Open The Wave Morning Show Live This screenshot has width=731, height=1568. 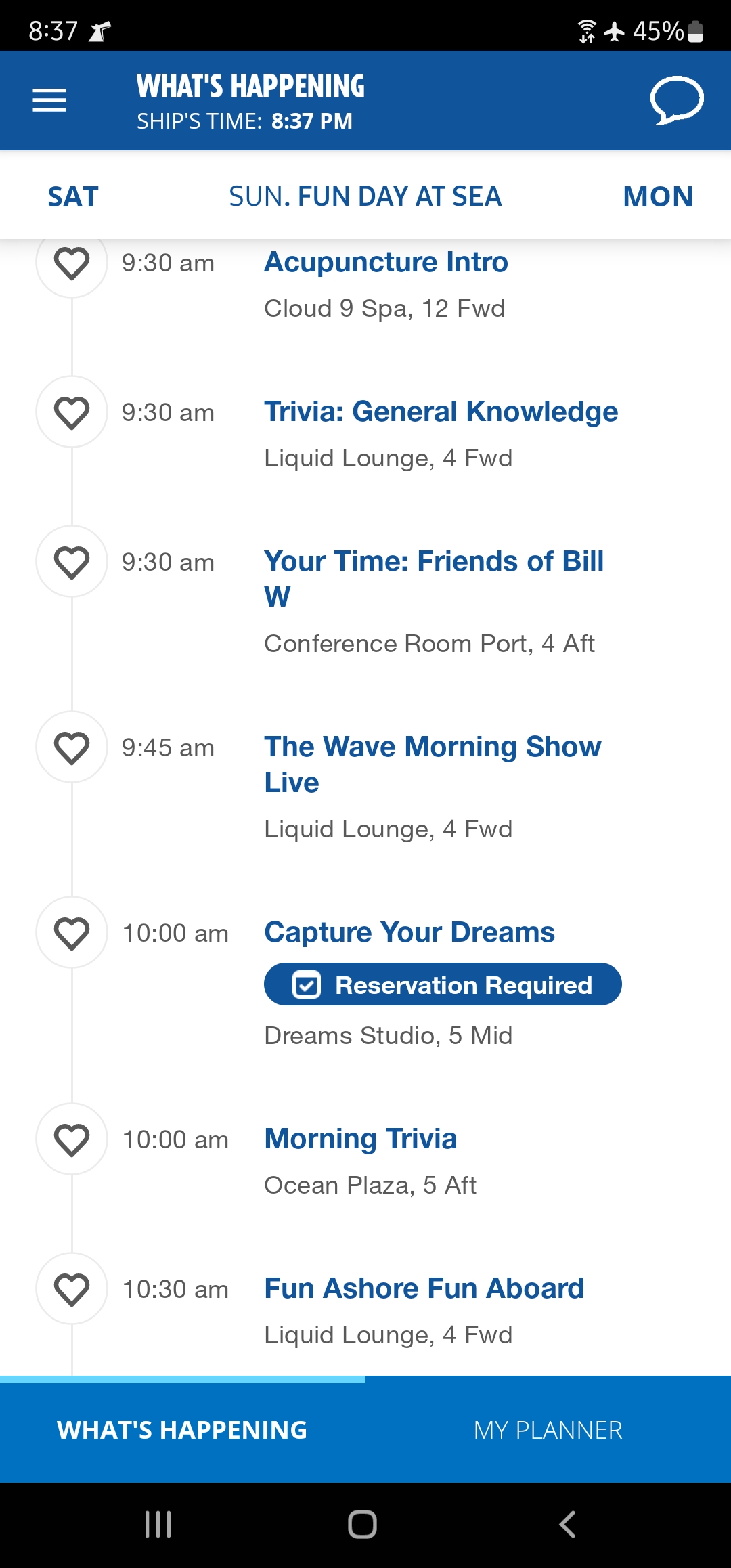pyautogui.click(x=433, y=764)
